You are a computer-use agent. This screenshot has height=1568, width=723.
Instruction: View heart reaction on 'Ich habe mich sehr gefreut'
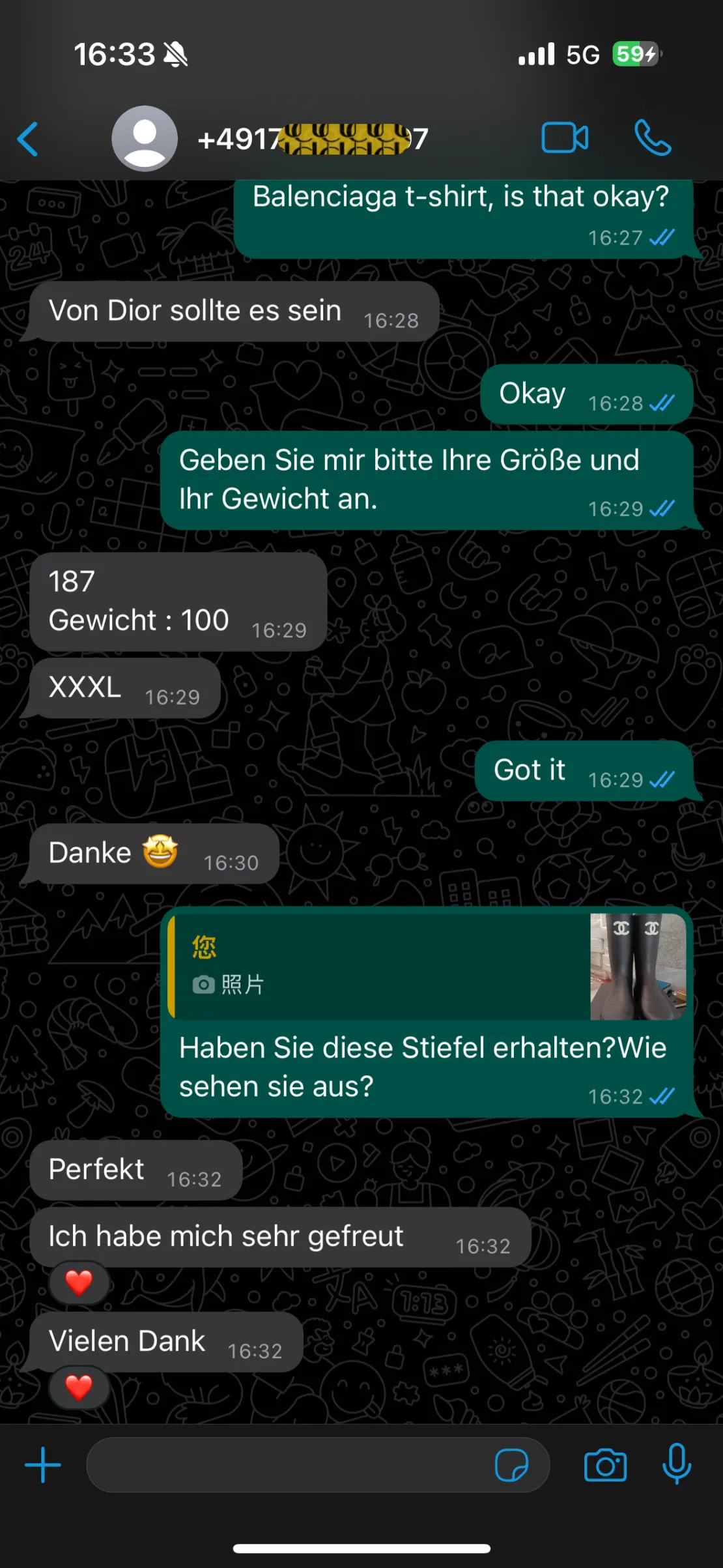coord(79,1283)
